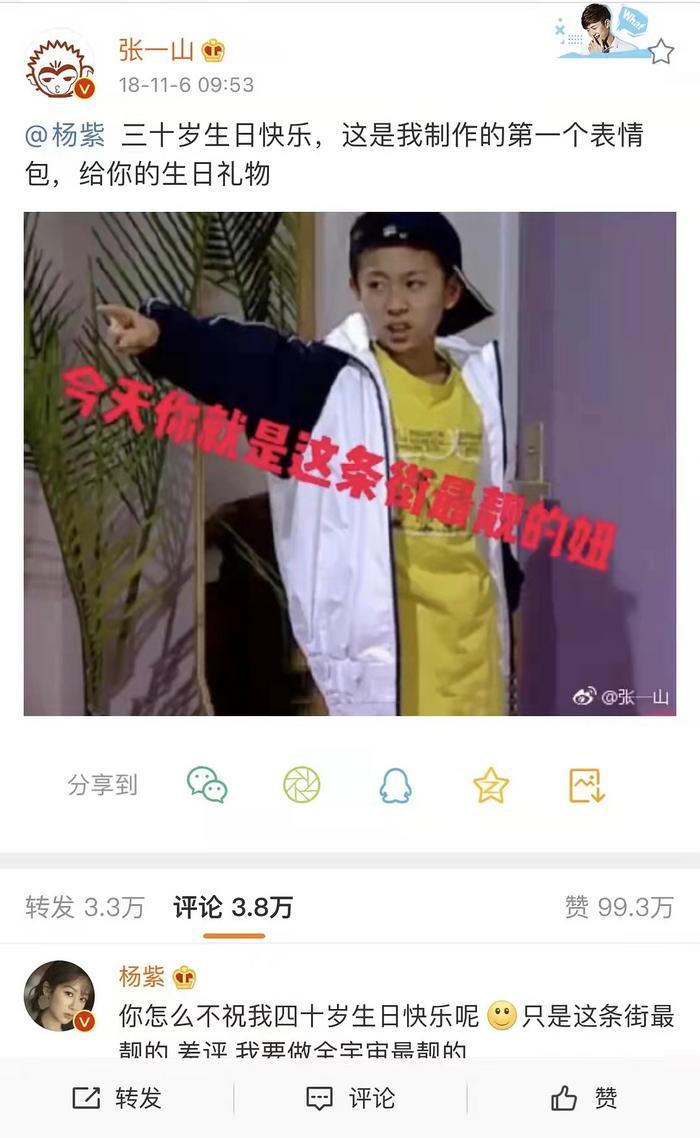Favorite this post with the star icon
Screen dimensions: 700x1138
click(660, 52)
